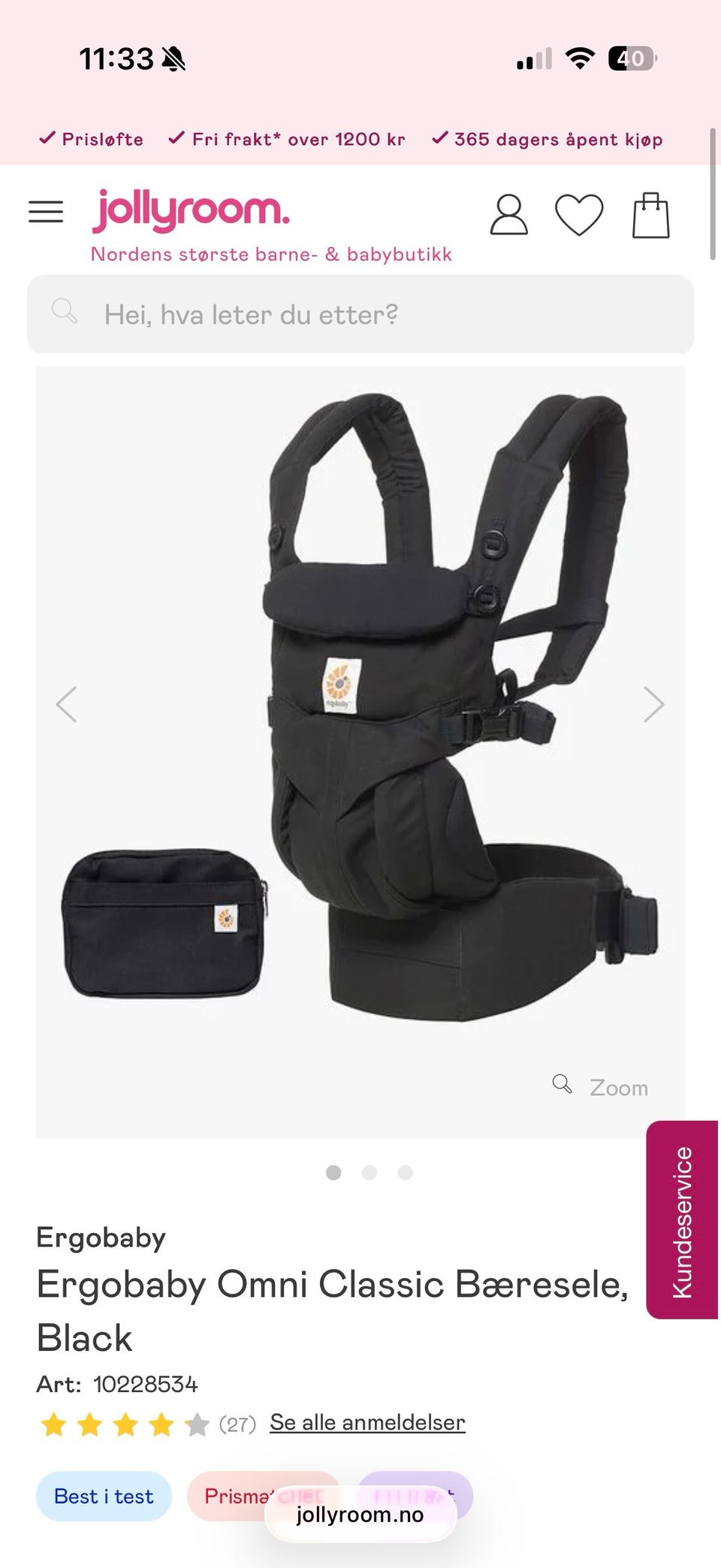Image resolution: width=721 pixels, height=1568 pixels.
Task: Select the 'Best i test' chip
Action: 104,1496
